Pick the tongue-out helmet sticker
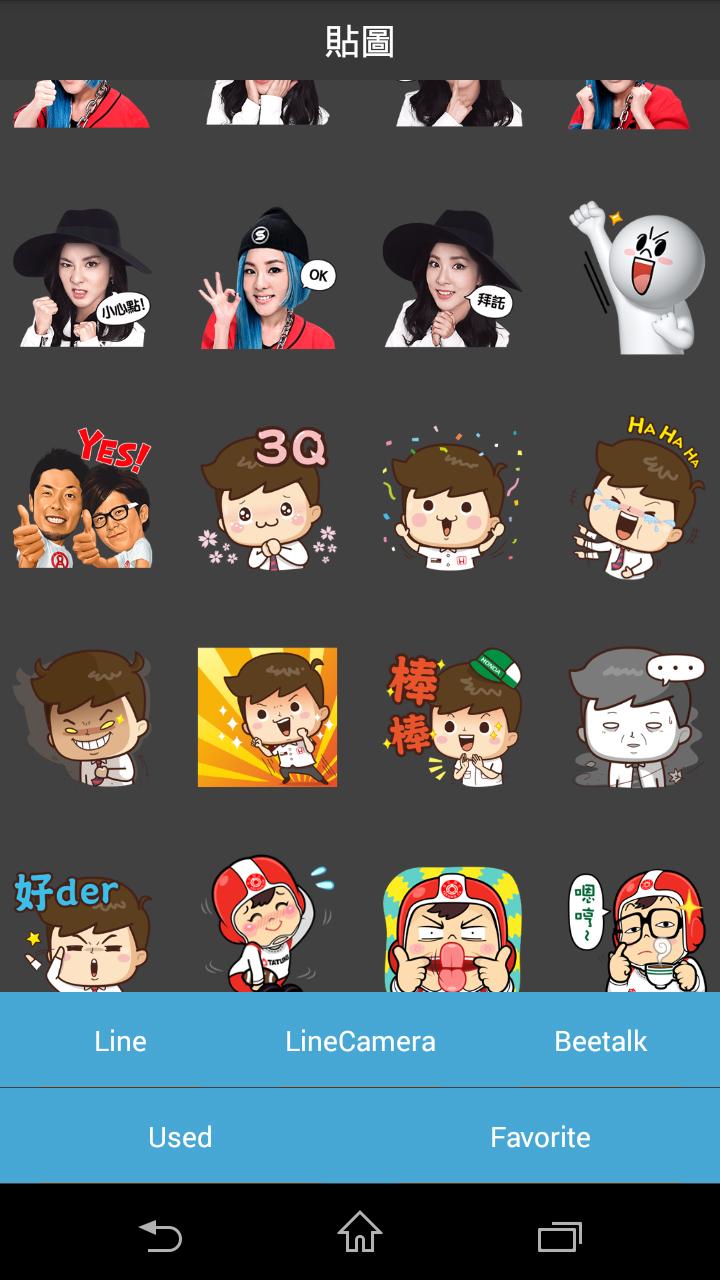 pyautogui.click(x=452, y=930)
